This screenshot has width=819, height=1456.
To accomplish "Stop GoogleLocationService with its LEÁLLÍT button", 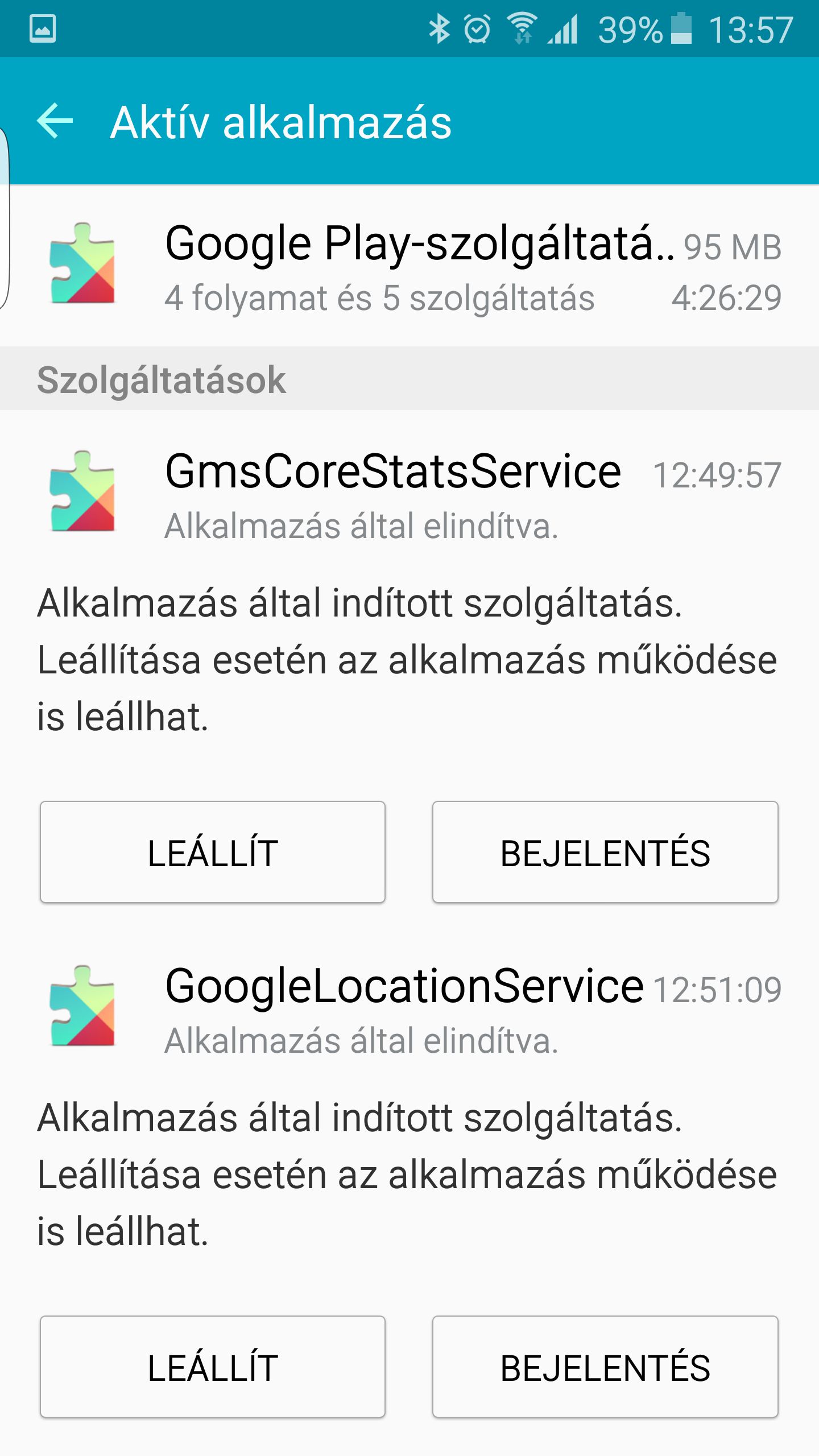I will tap(213, 1367).
